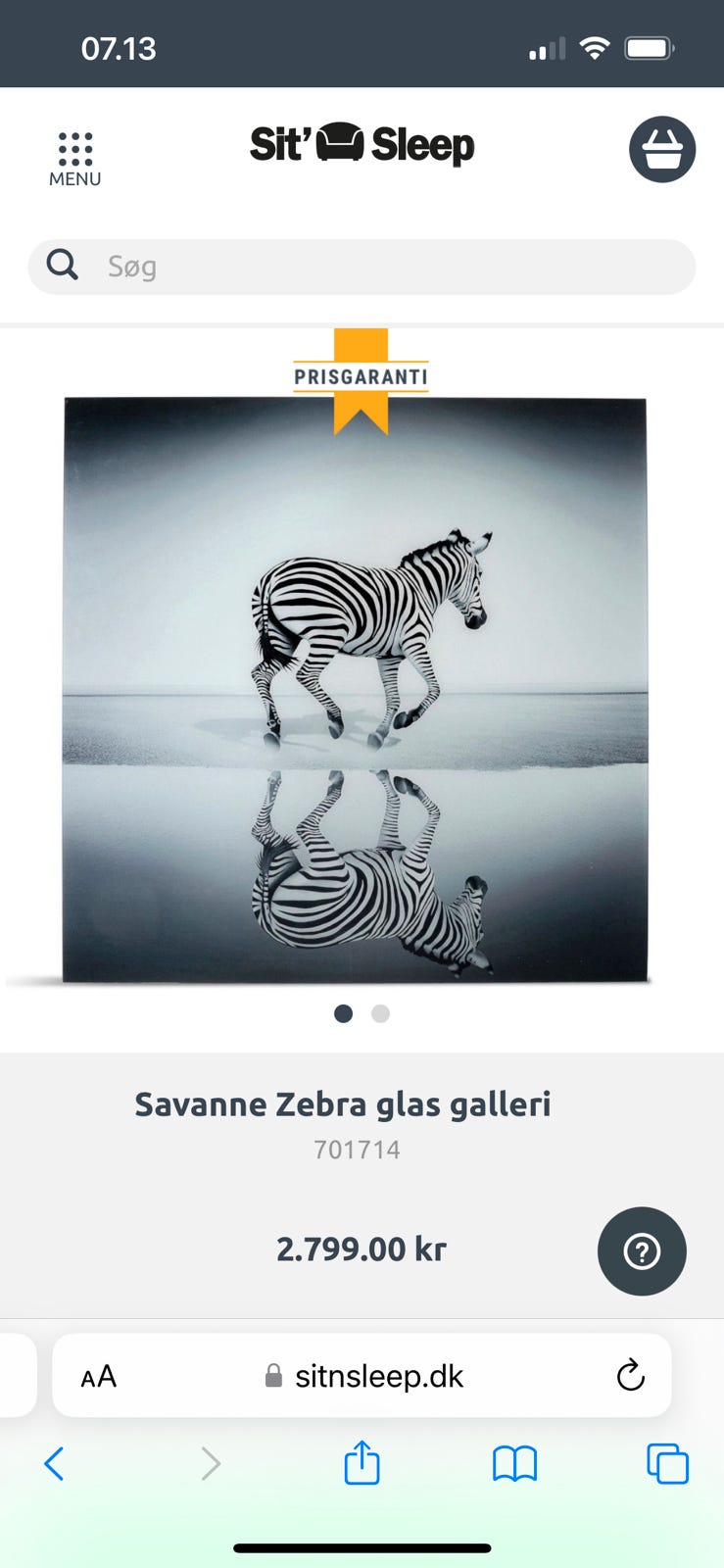Open the help question mark icon
Screen dimensions: 724x1568
click(642, 1251)
